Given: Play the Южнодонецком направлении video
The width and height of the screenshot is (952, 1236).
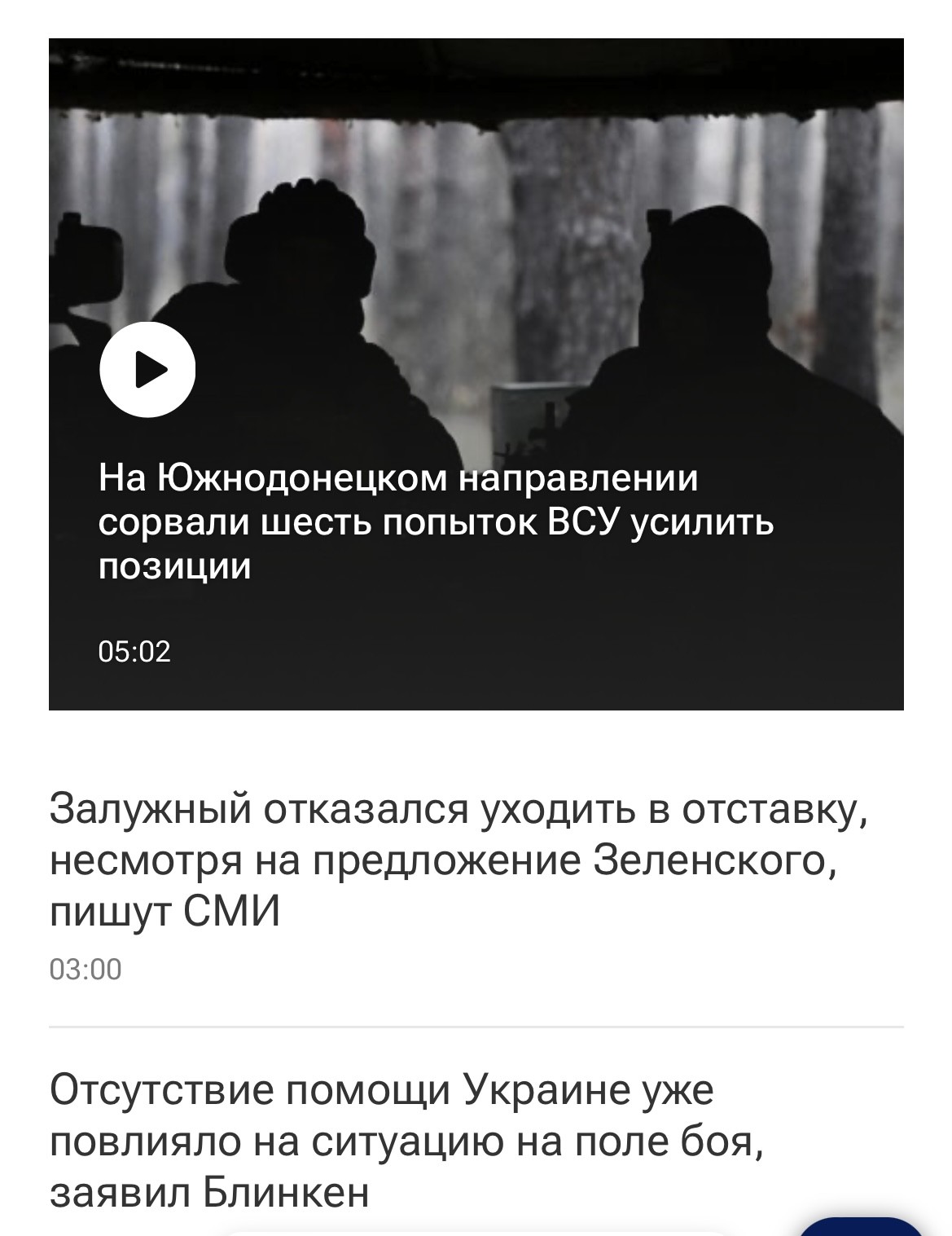Looking at the screenshot, I should click(x=147, y=370).
